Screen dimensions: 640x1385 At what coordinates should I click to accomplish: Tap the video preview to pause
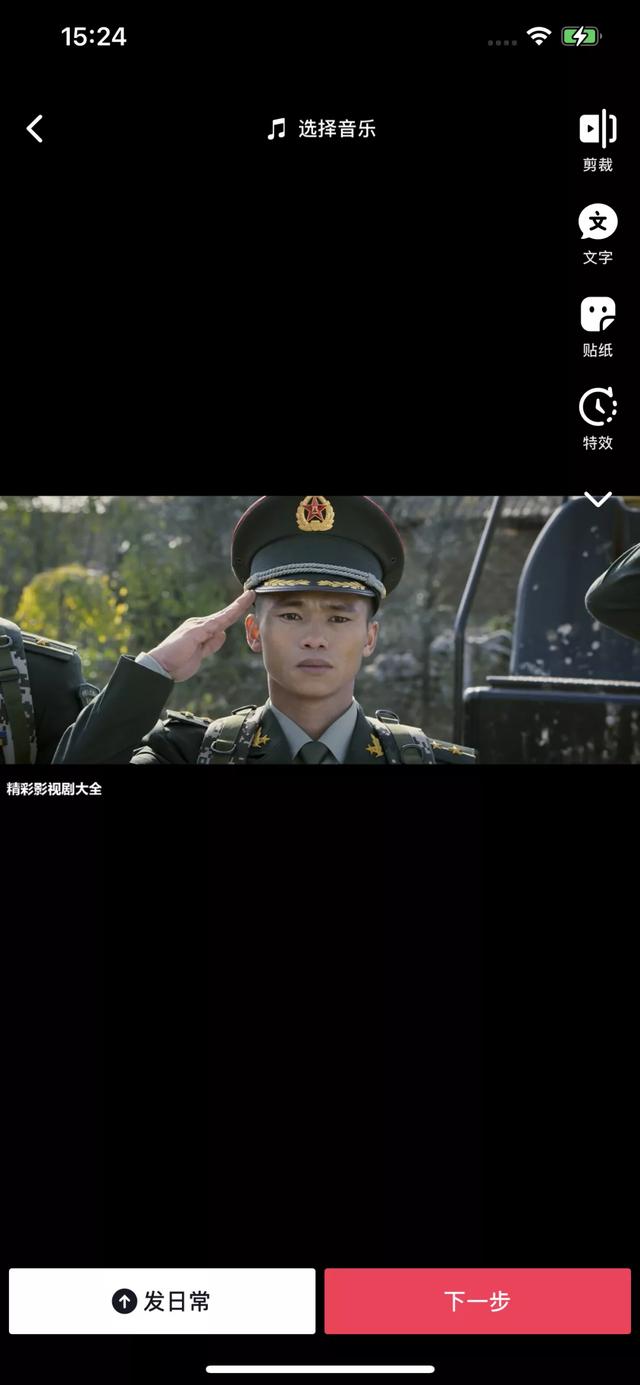tap(300, 630)
